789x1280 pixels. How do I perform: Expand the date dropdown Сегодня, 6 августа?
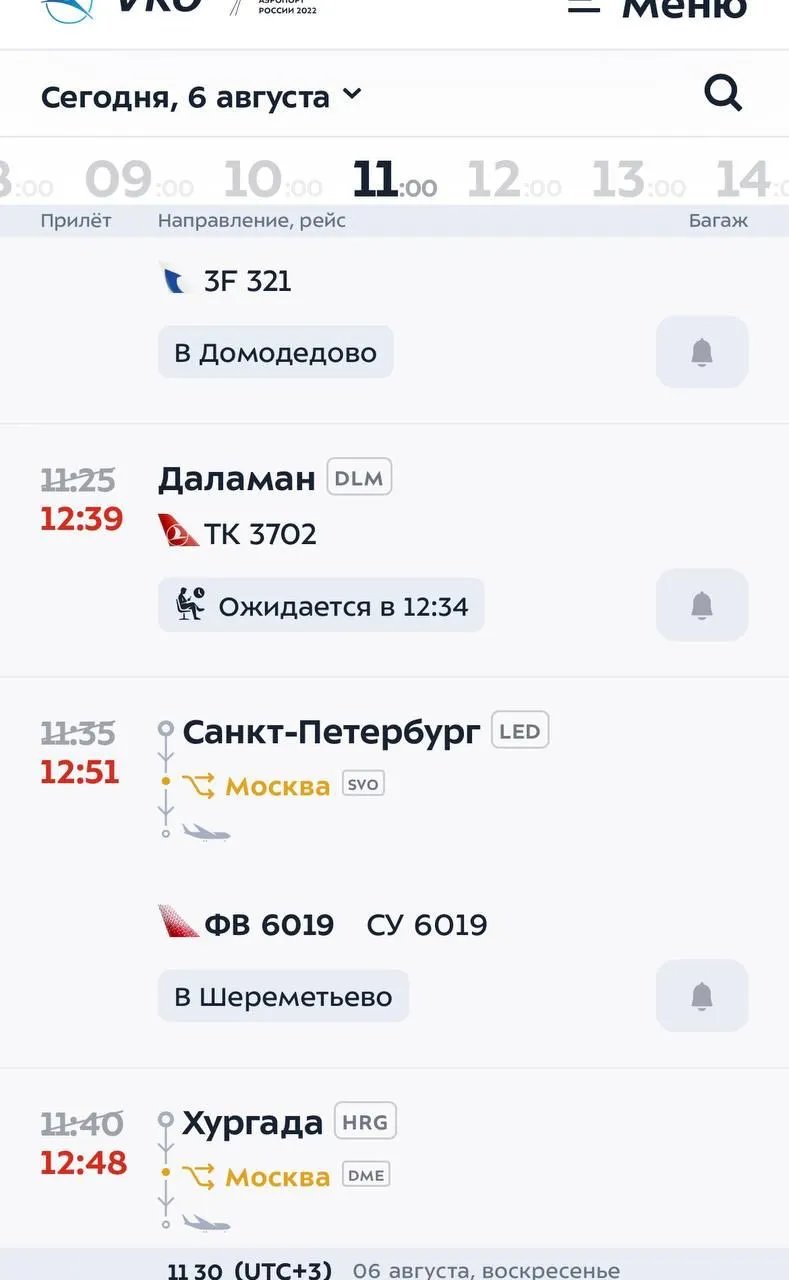tap(201, 97)
